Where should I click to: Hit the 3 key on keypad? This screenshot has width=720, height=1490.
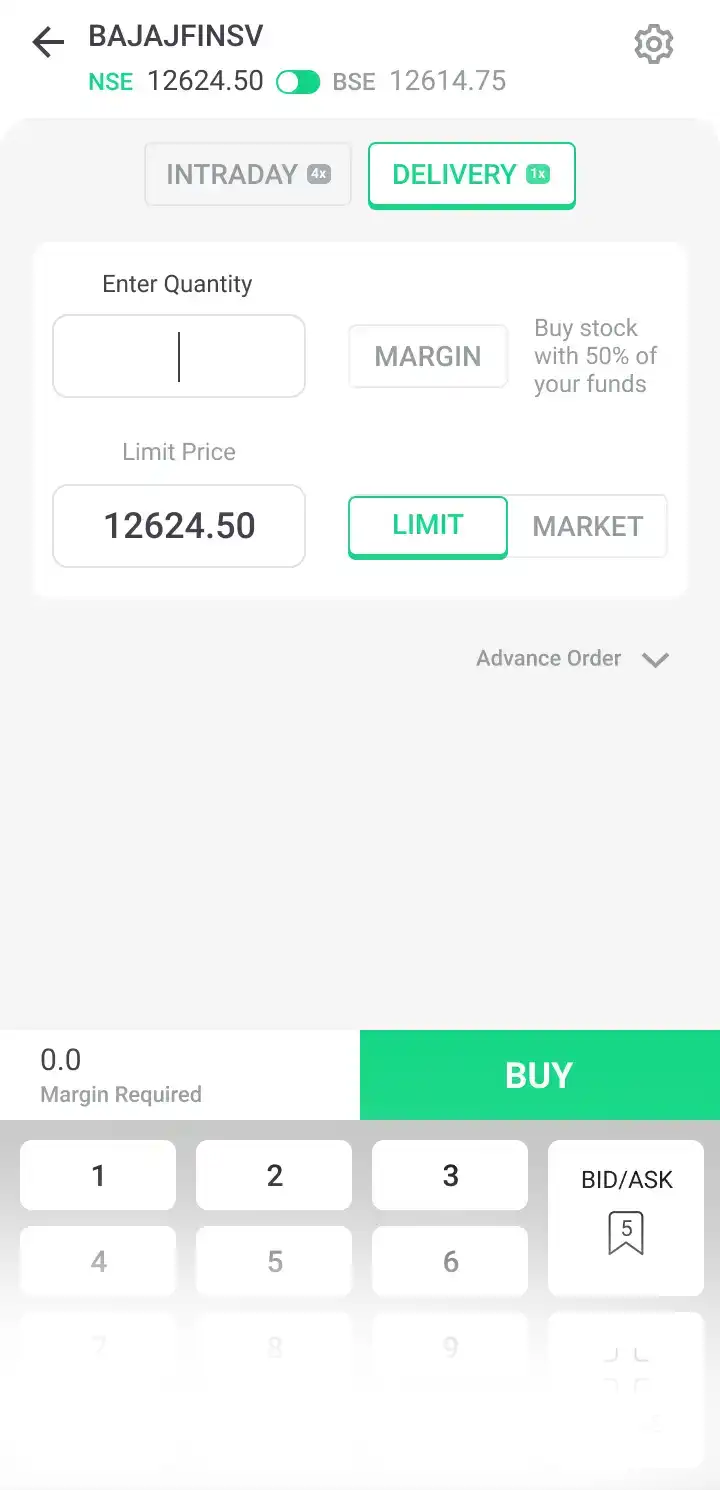450,1175
